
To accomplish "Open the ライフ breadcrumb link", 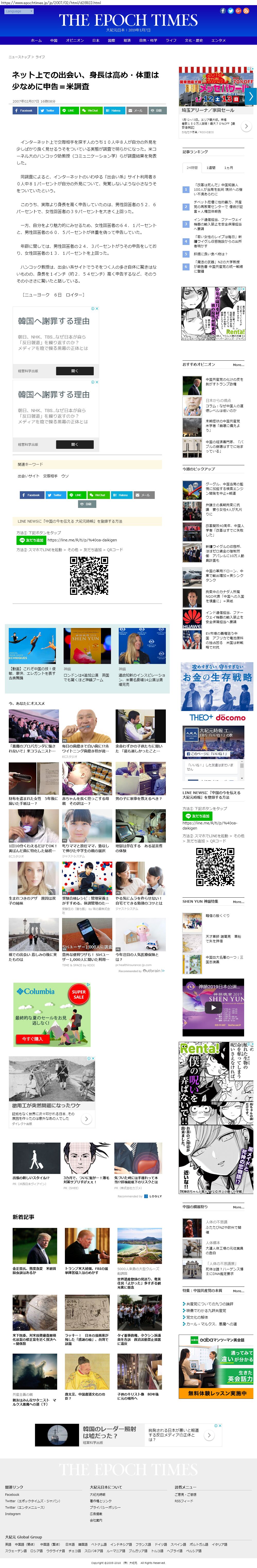I will click(x=40, y=57).
